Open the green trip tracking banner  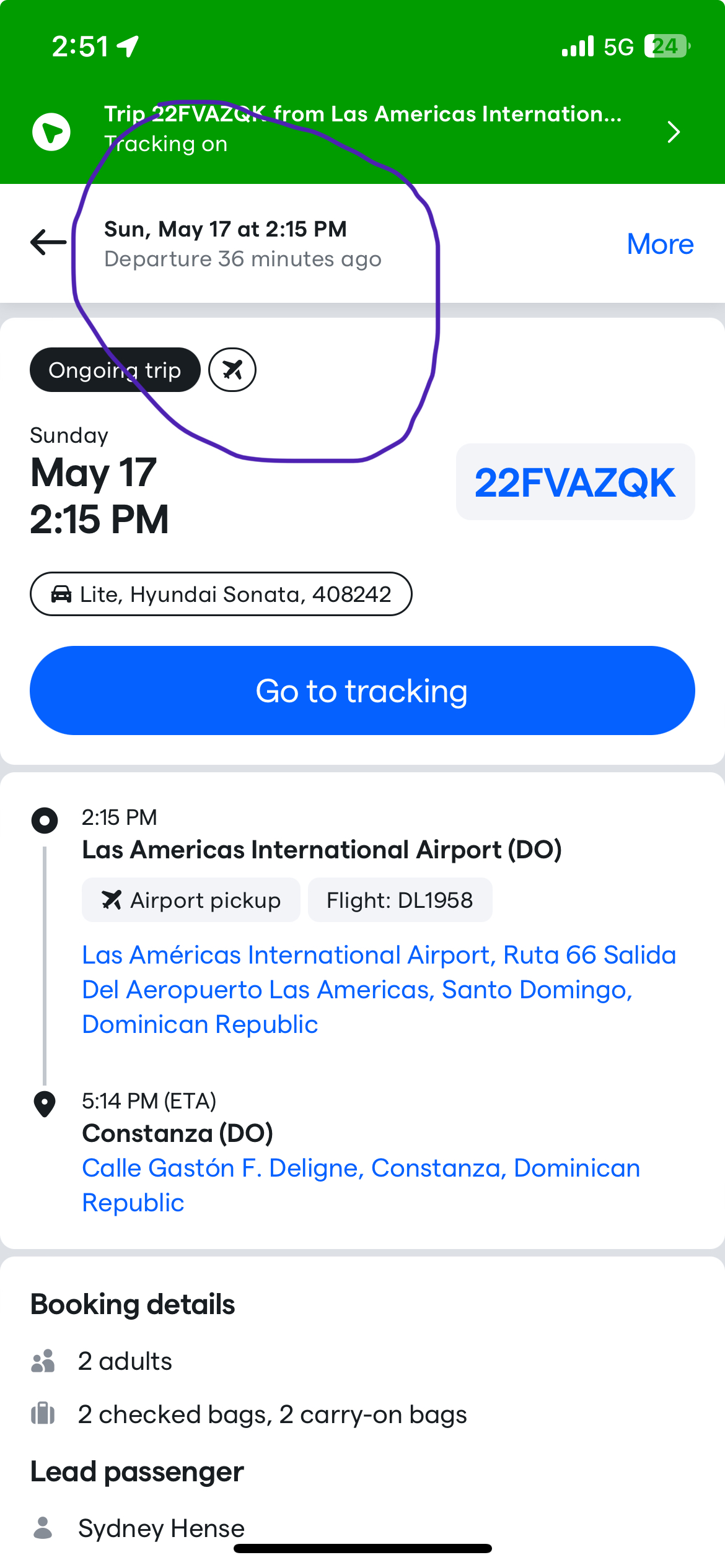tap(362, 131)
